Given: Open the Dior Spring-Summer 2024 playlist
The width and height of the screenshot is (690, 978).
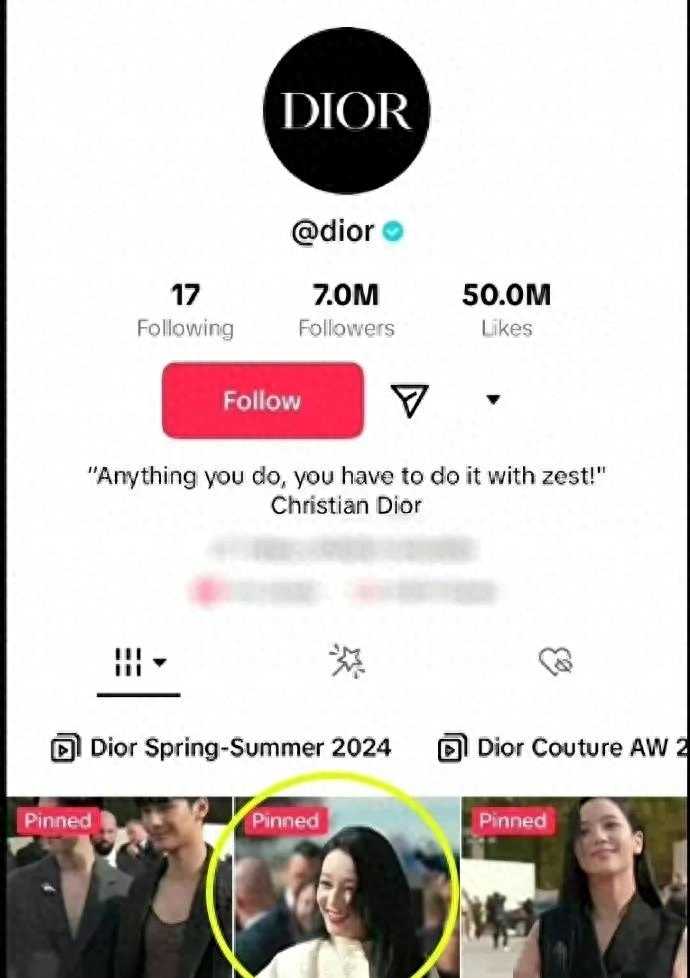Looking at the screenshot, I should (222, 747).
